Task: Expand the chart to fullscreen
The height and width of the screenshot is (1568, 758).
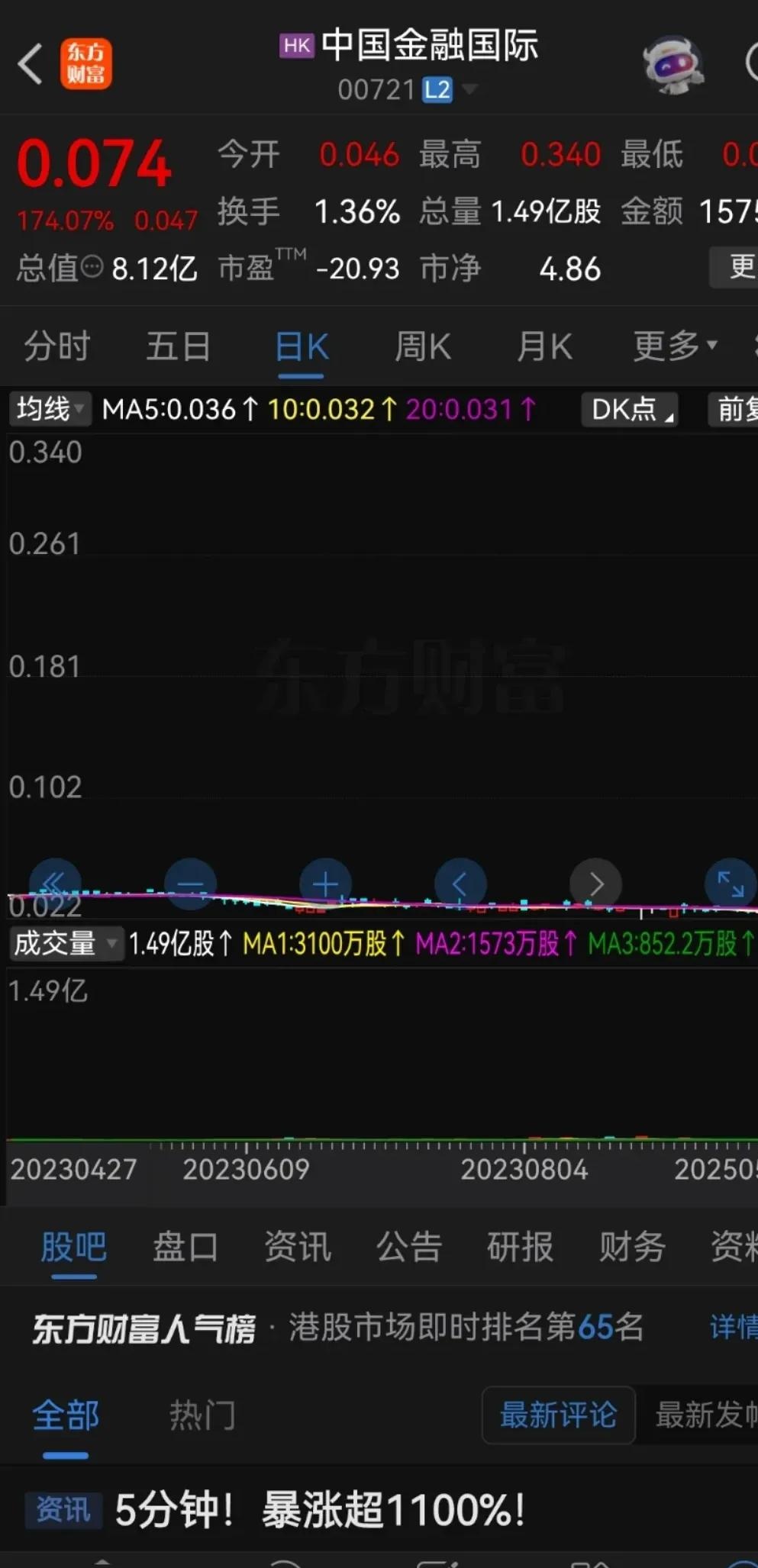Action: [x=730, y=883]
